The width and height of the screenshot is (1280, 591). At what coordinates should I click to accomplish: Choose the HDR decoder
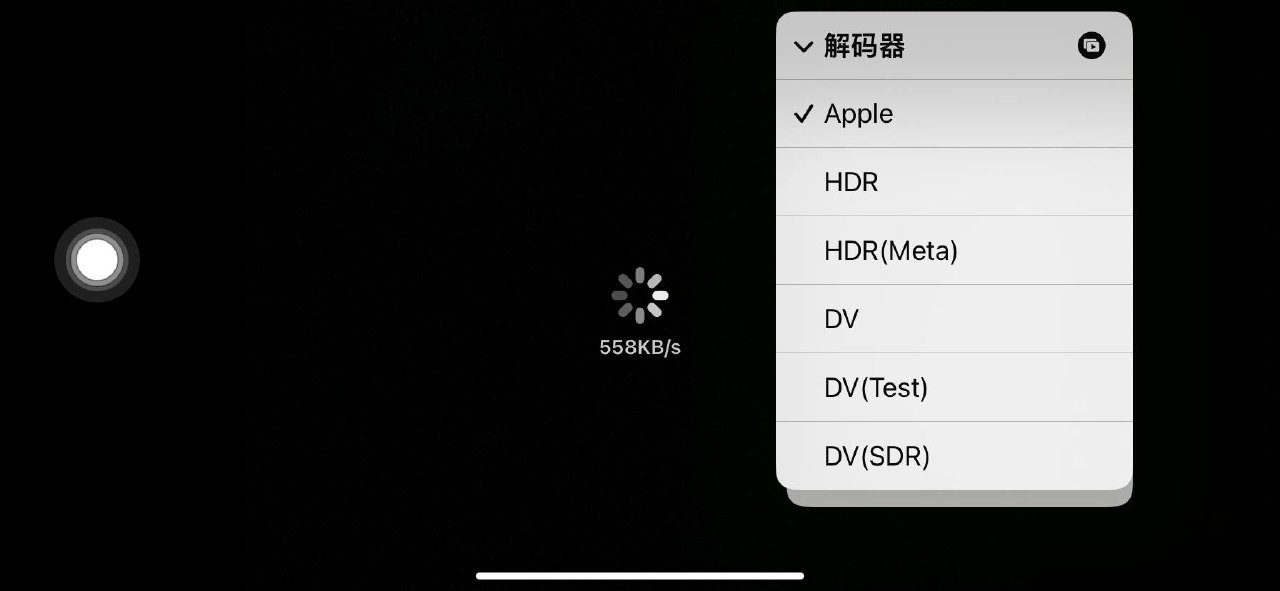(953, 182)
